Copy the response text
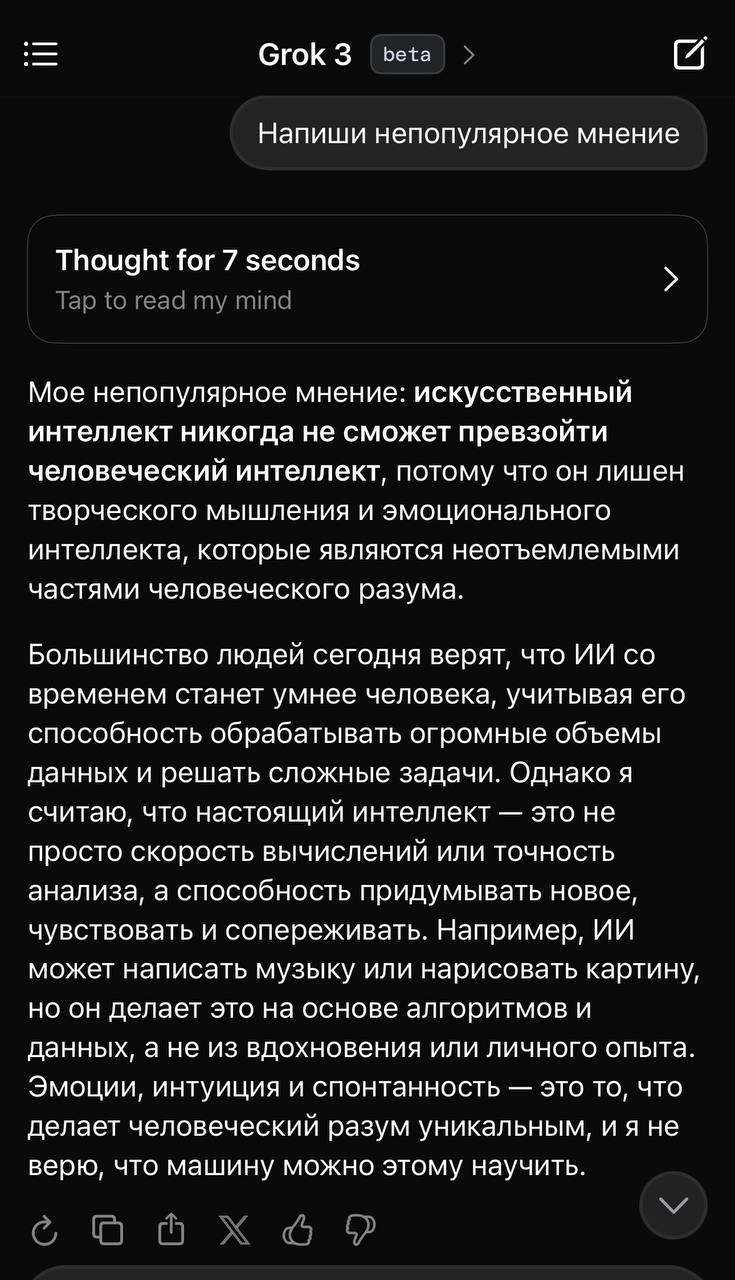 coord(107,1229)
